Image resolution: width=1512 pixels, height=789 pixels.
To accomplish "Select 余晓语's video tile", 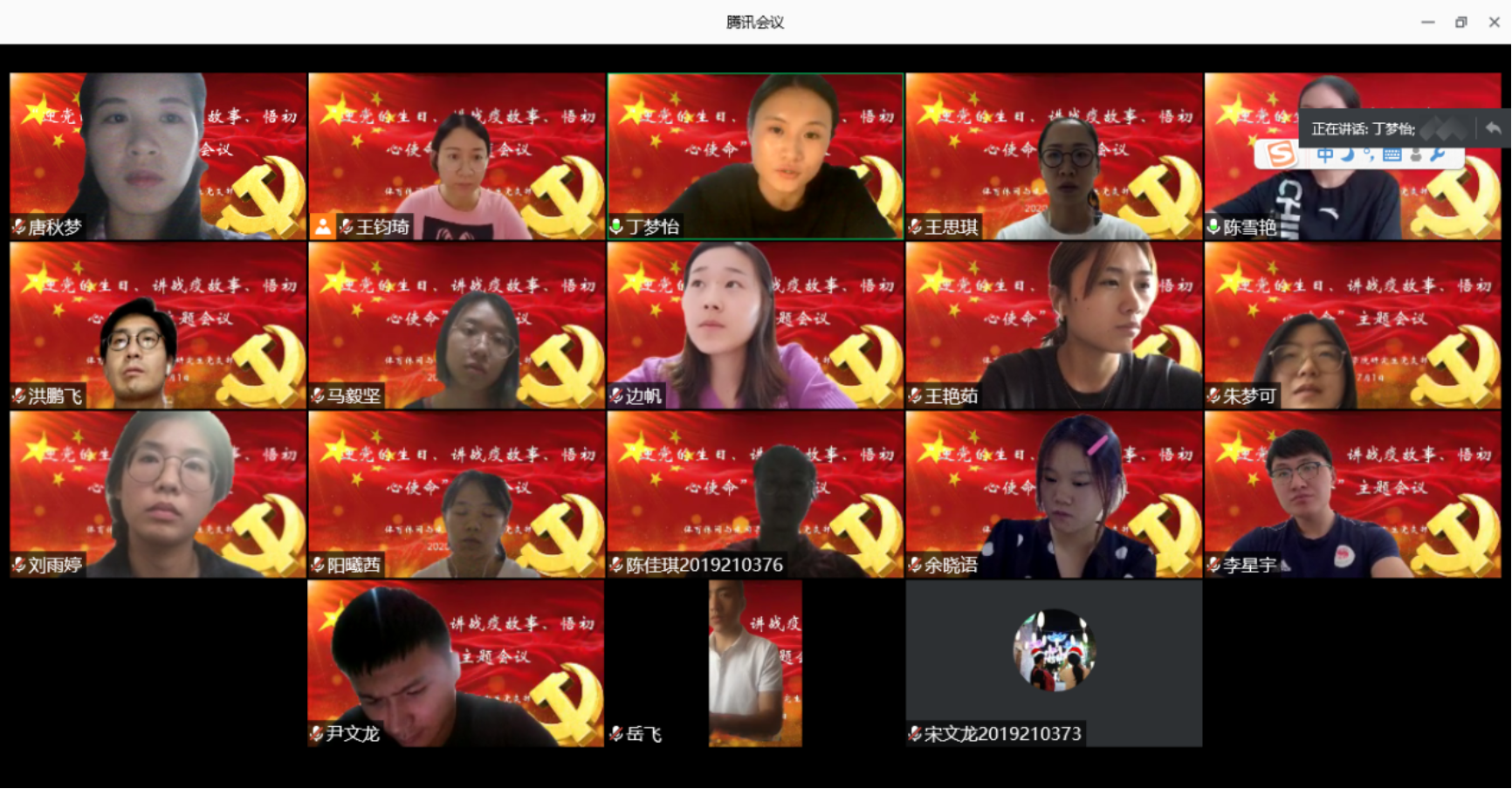I will pyautogui.click(x=1054, y=494).
